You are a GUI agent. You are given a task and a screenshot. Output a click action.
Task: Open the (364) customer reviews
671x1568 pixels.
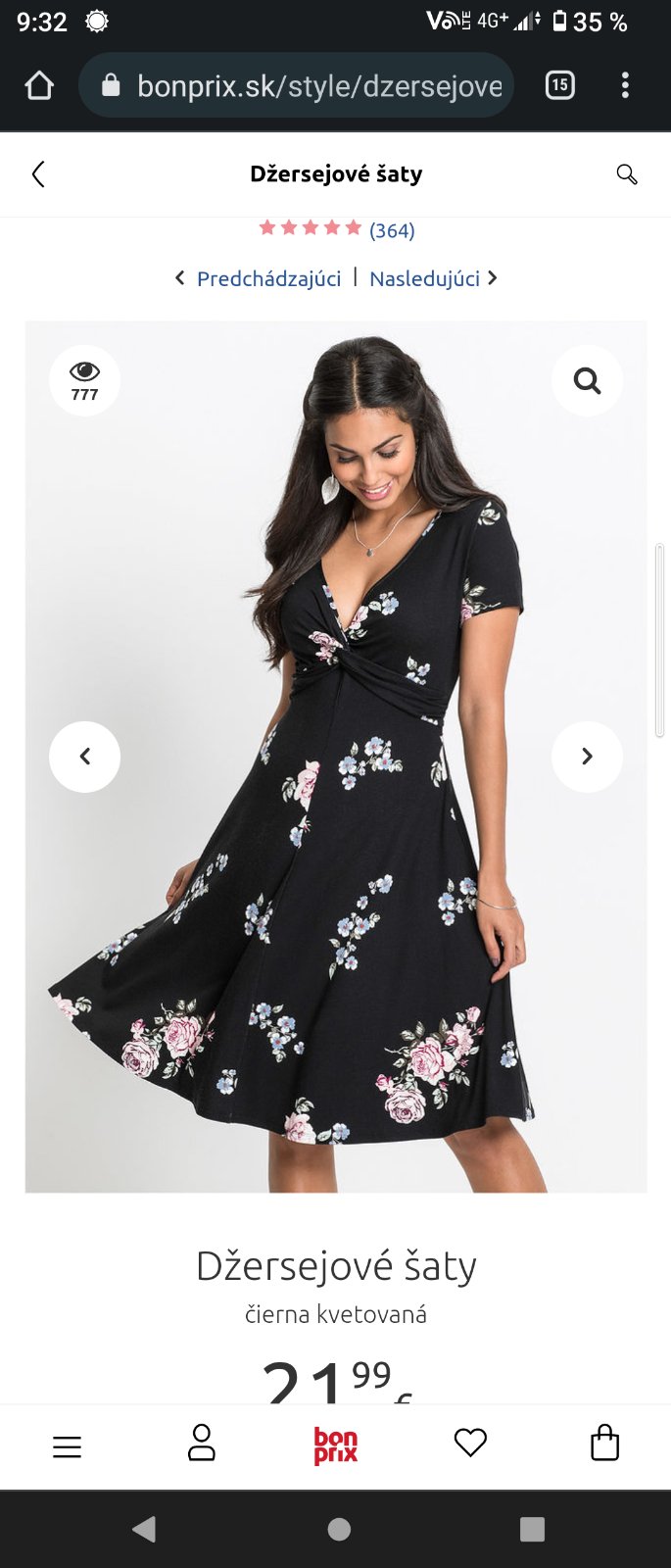click(391, 230)
